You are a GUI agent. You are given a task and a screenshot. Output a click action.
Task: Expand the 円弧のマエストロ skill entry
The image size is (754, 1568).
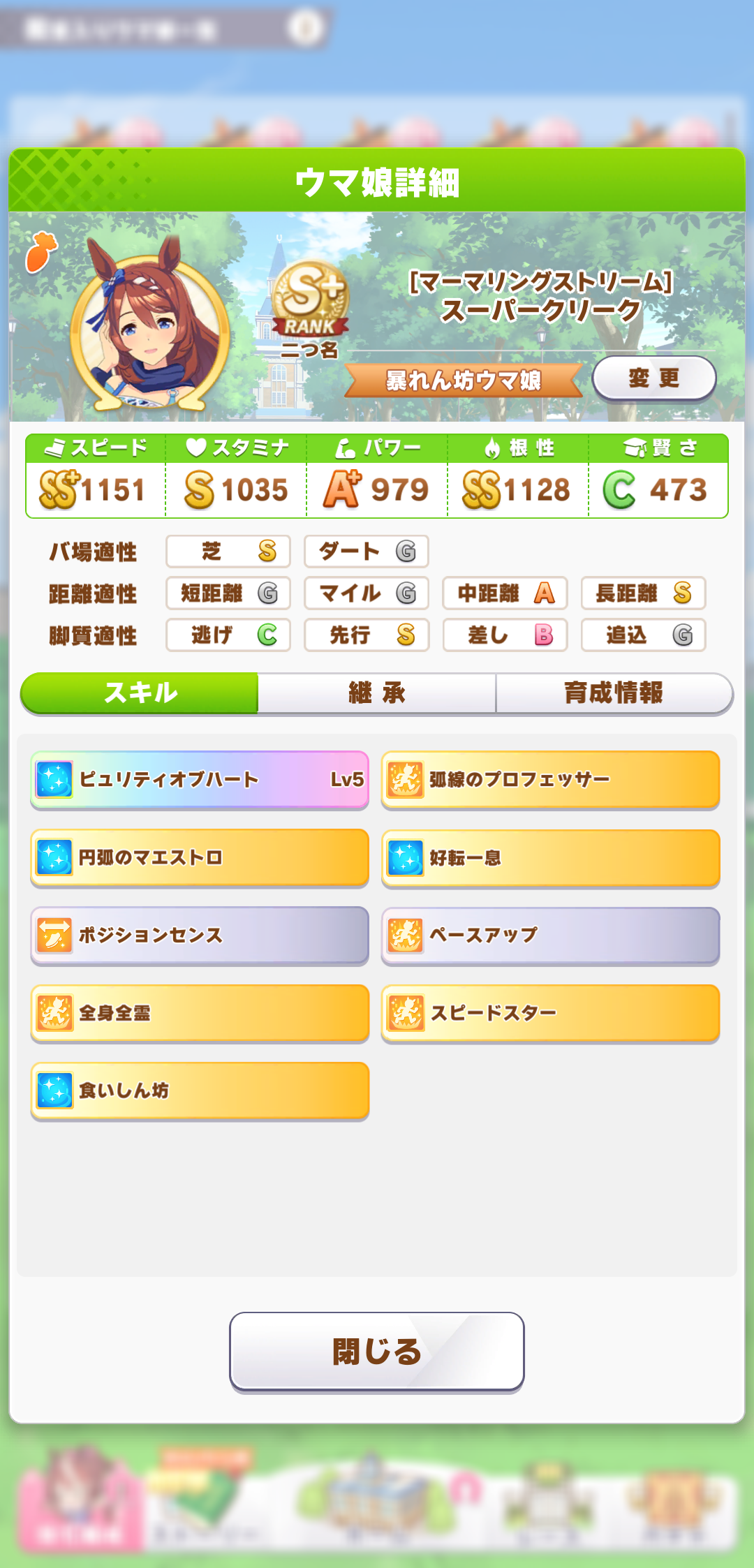(199, 859)
